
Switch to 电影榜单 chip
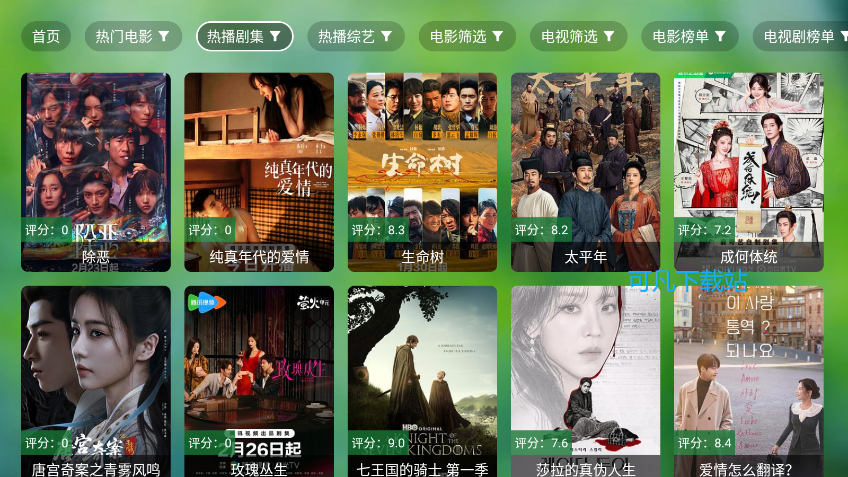coord(690,37)
